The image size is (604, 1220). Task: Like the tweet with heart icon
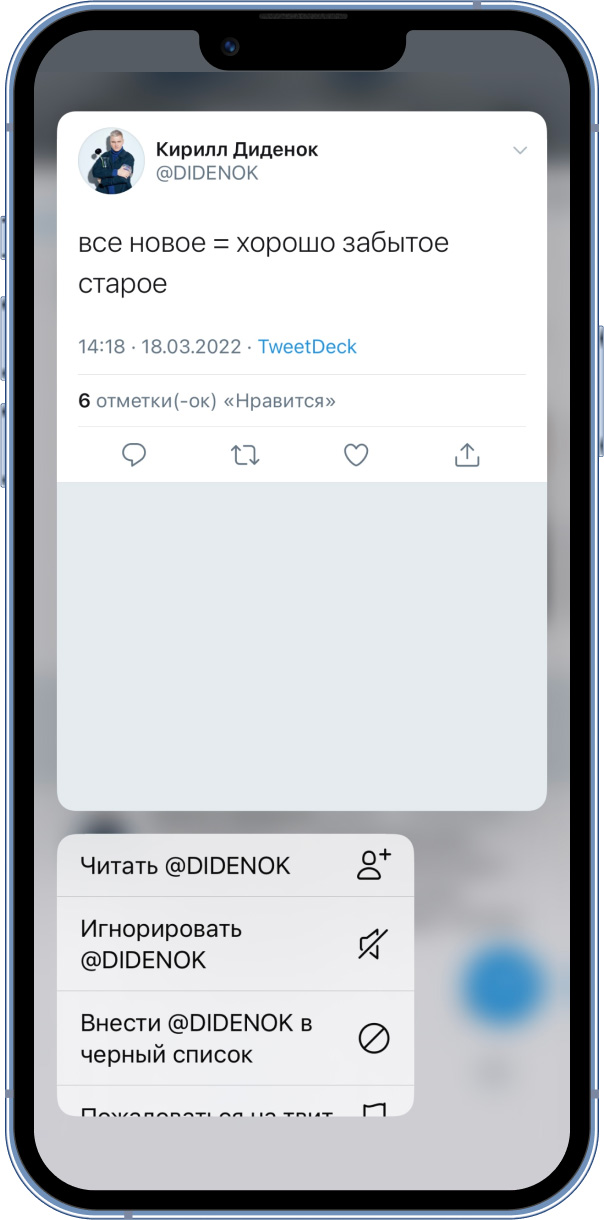click(x=356, y=456)
